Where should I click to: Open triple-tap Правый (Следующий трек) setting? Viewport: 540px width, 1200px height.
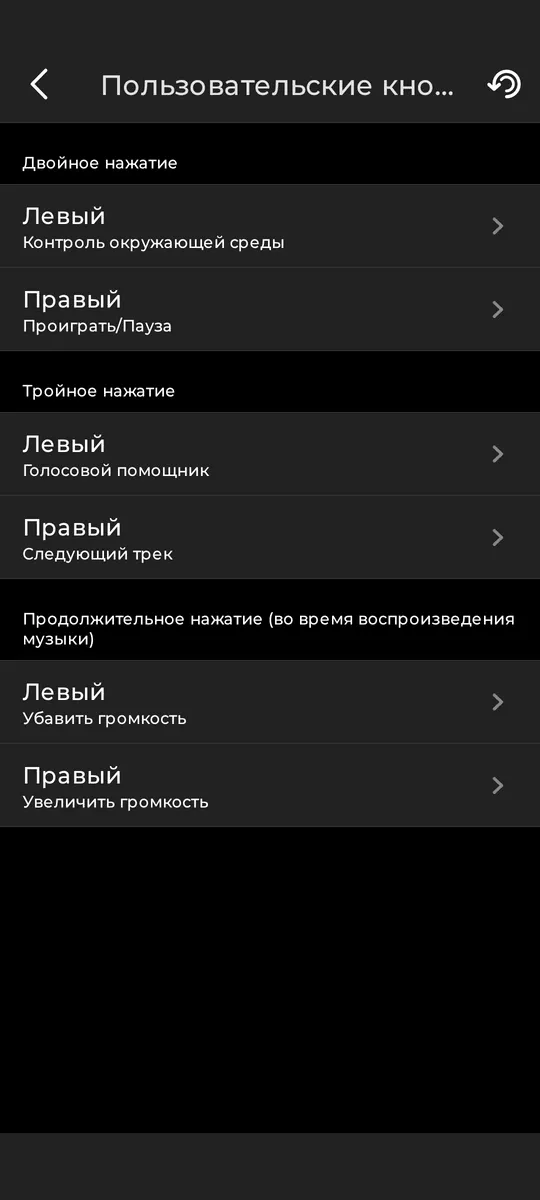pyautogui.click(x=270, y=537)
